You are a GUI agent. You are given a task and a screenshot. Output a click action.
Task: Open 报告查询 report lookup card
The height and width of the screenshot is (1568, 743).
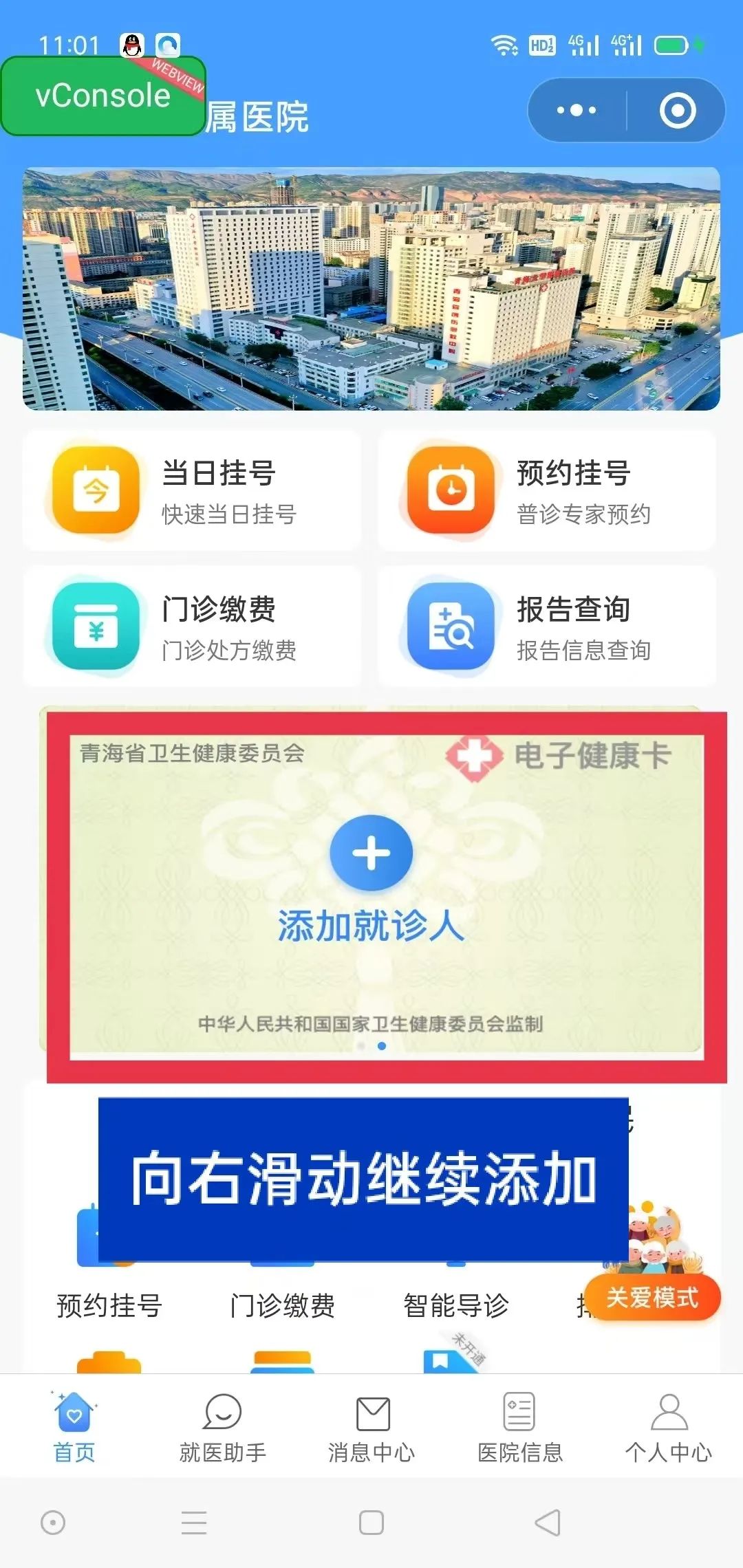[x=547, y=627]
